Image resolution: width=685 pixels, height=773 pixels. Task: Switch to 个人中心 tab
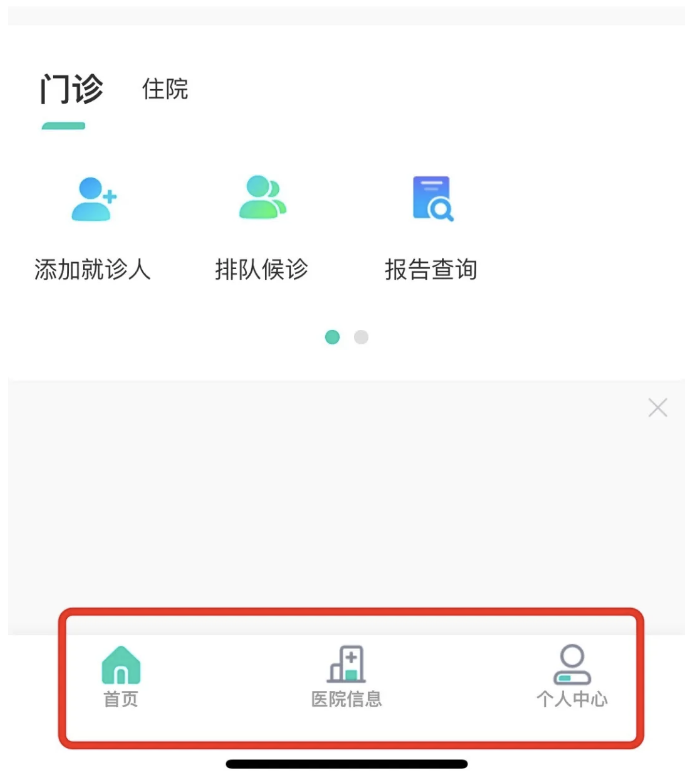(x=571, y=677)
